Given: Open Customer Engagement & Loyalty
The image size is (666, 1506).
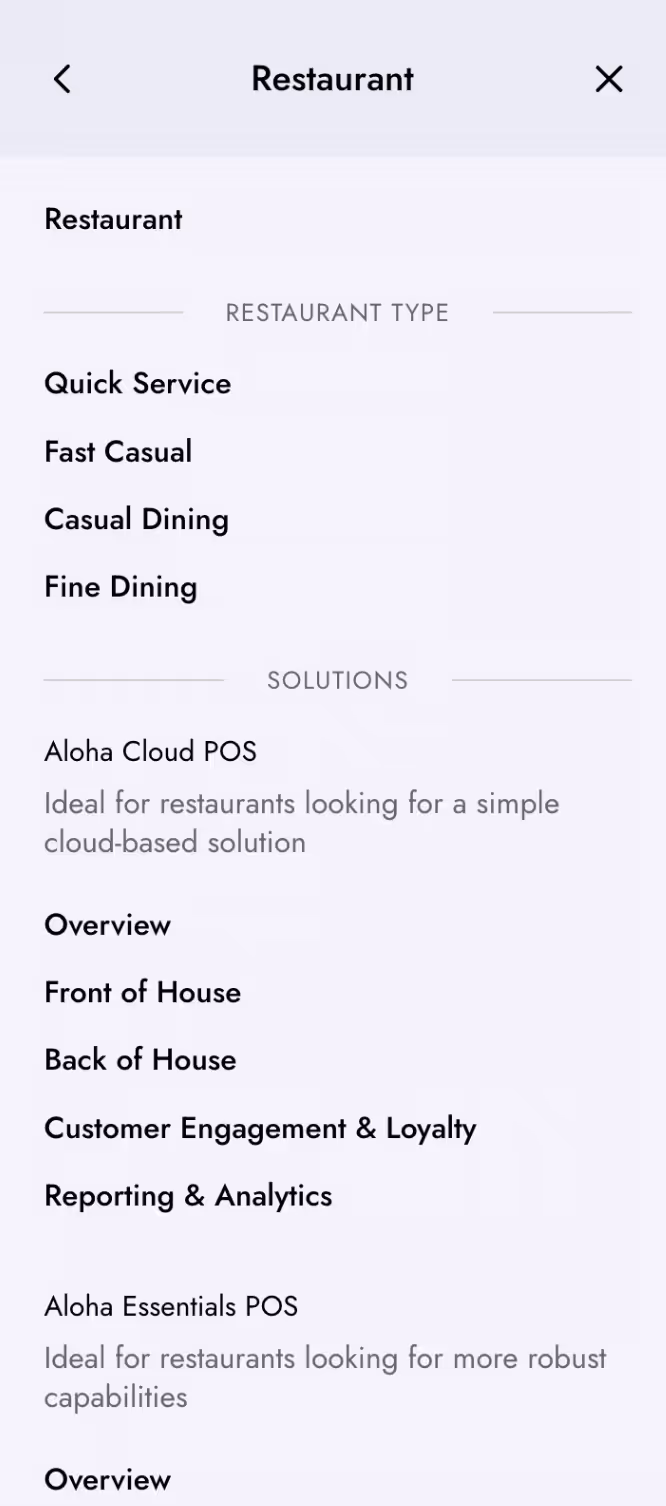Looking at the screenshot, I should (260, 1128).
